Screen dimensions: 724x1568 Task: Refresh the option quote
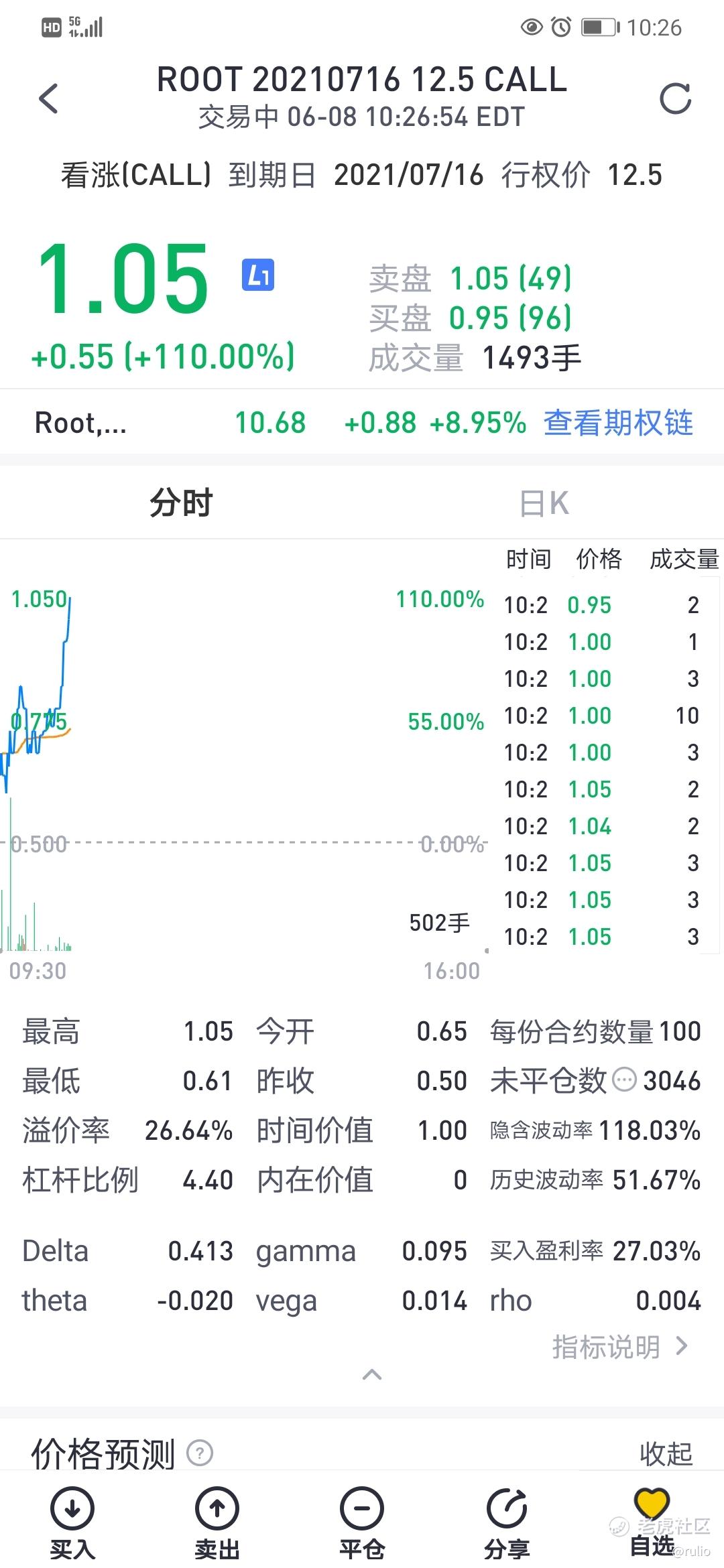[x=675, y=99]
